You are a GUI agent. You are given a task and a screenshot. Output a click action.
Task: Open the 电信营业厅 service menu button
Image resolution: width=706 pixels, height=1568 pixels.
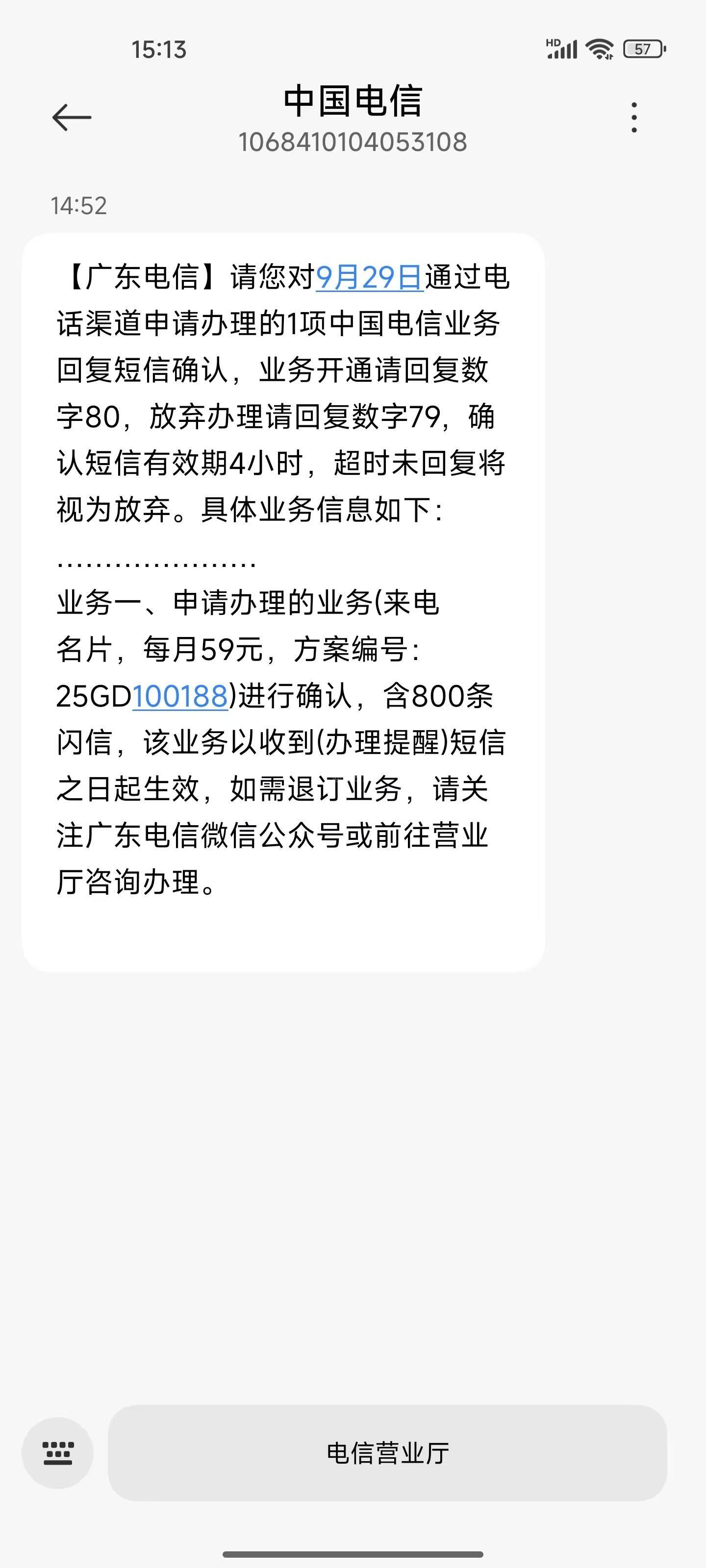pos(387,1453)
